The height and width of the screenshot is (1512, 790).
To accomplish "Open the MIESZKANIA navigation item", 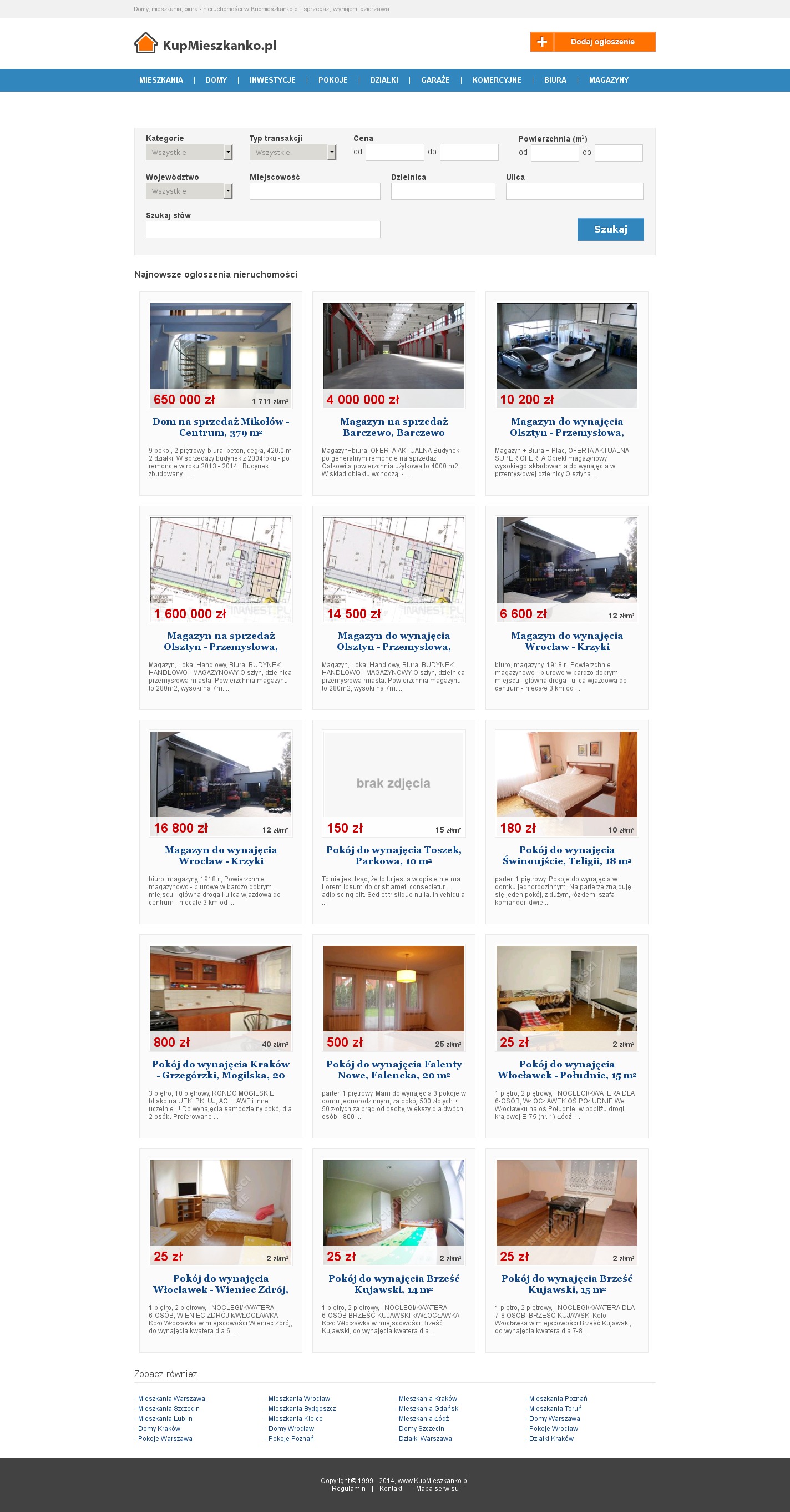I will 161,80.
